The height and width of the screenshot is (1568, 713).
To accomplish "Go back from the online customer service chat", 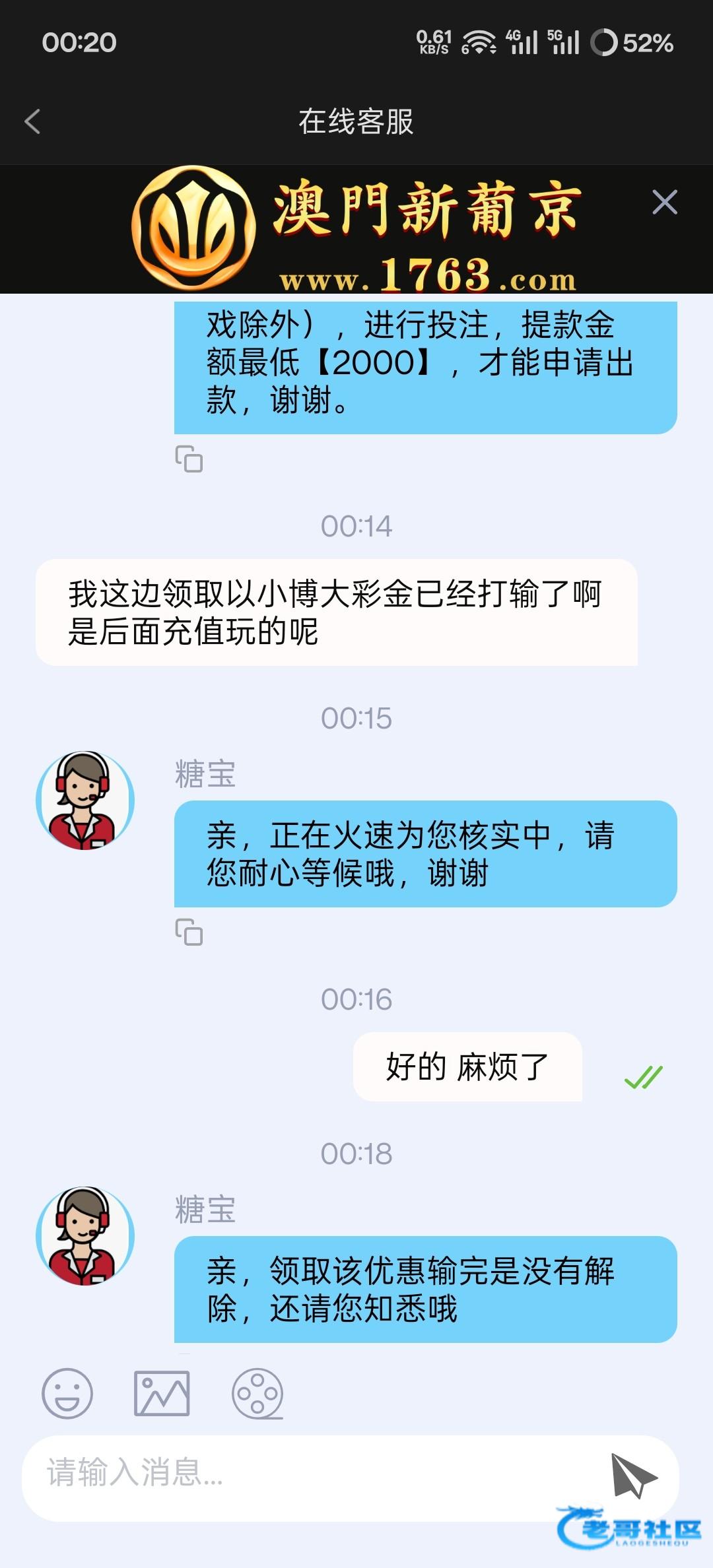I will pos(32,121).
